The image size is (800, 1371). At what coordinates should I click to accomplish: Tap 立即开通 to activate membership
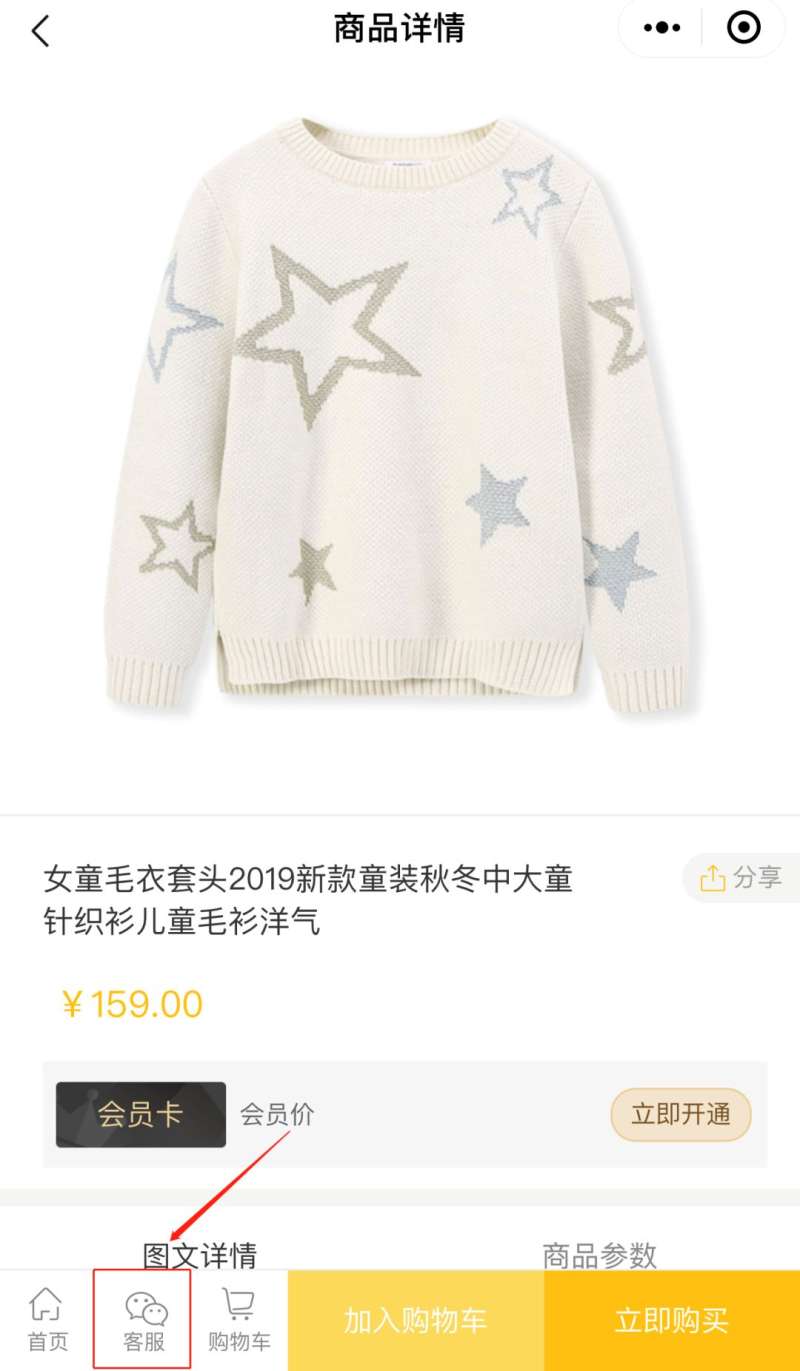(x=680, y=1114)
